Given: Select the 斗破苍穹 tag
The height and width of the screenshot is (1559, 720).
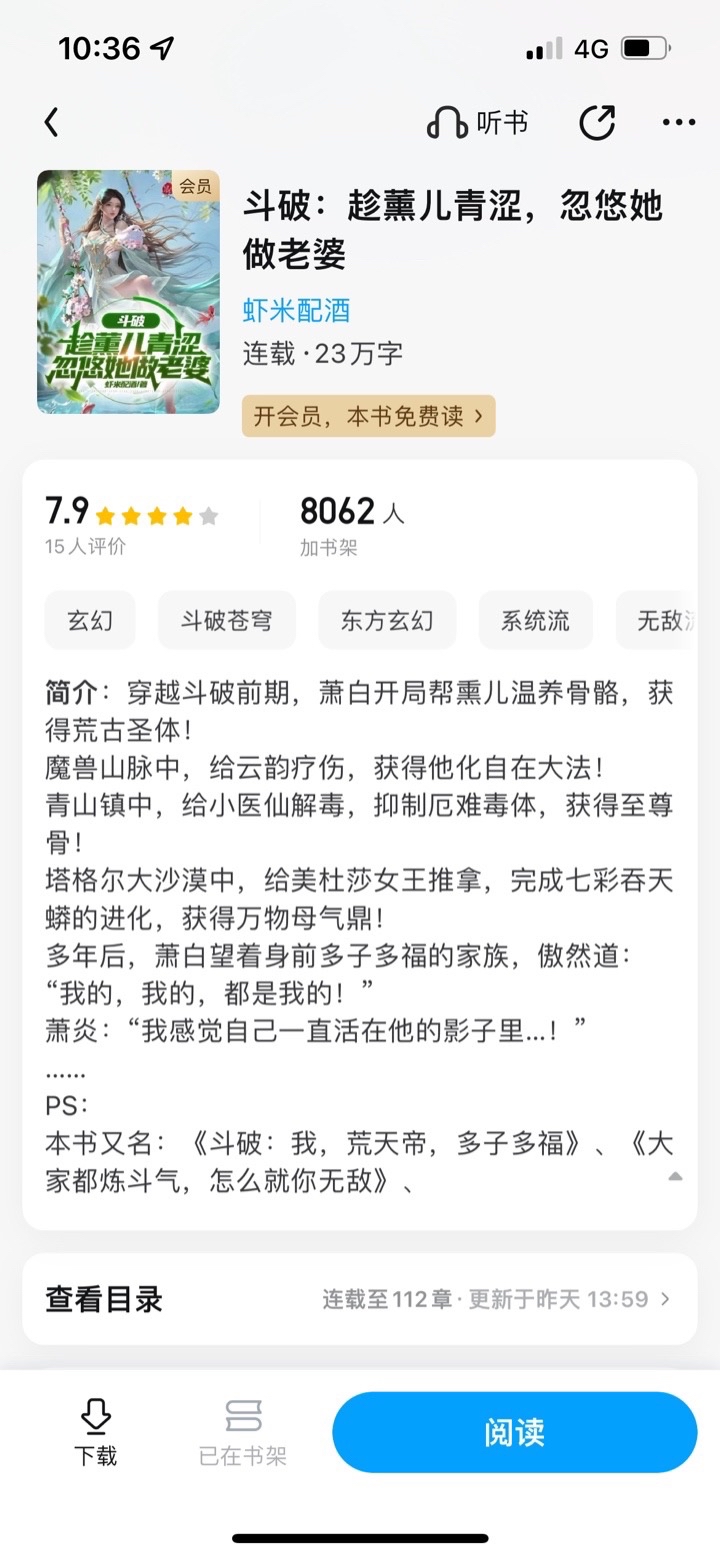Looking at the screenshot, I should (226, 620).
